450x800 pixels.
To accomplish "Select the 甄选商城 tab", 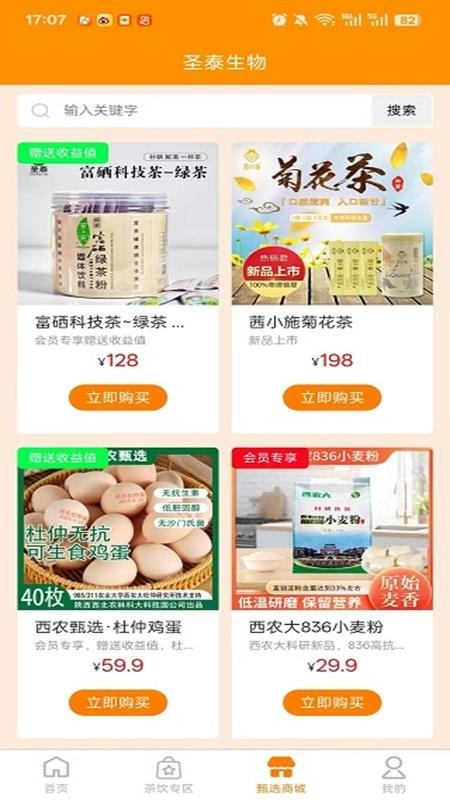I will [281, 774].
